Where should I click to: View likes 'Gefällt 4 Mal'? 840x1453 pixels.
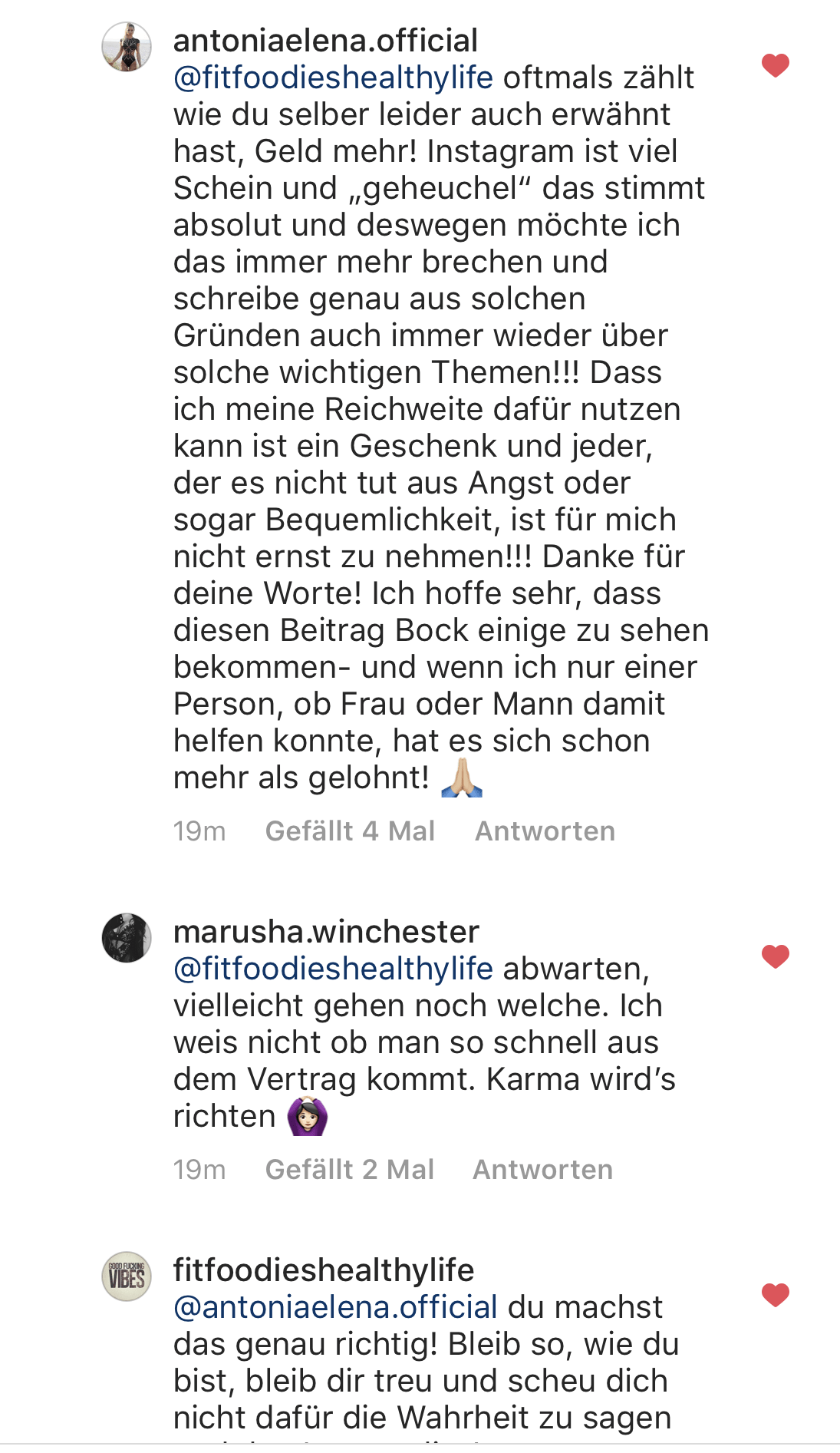point(350,831)
